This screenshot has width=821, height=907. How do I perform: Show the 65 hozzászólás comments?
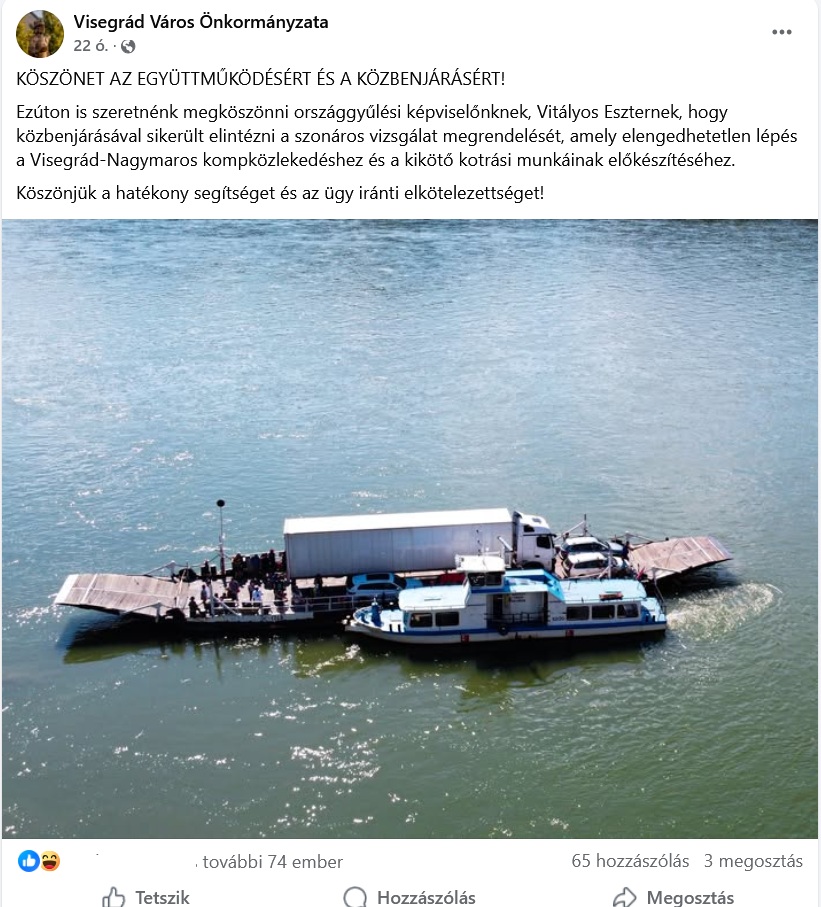[630, 861]
